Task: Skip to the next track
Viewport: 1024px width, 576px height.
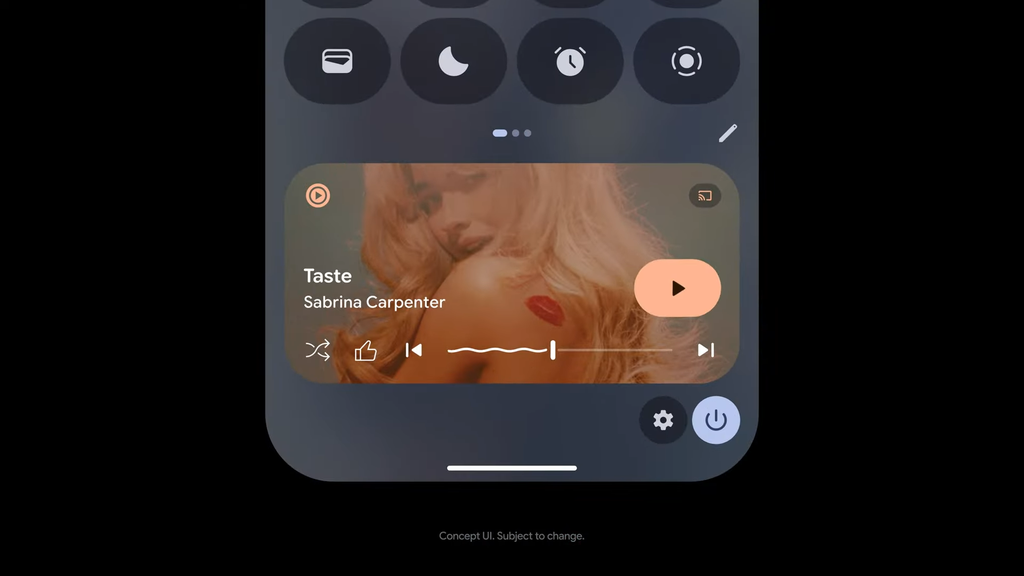Action: click(x=705, y=350)
